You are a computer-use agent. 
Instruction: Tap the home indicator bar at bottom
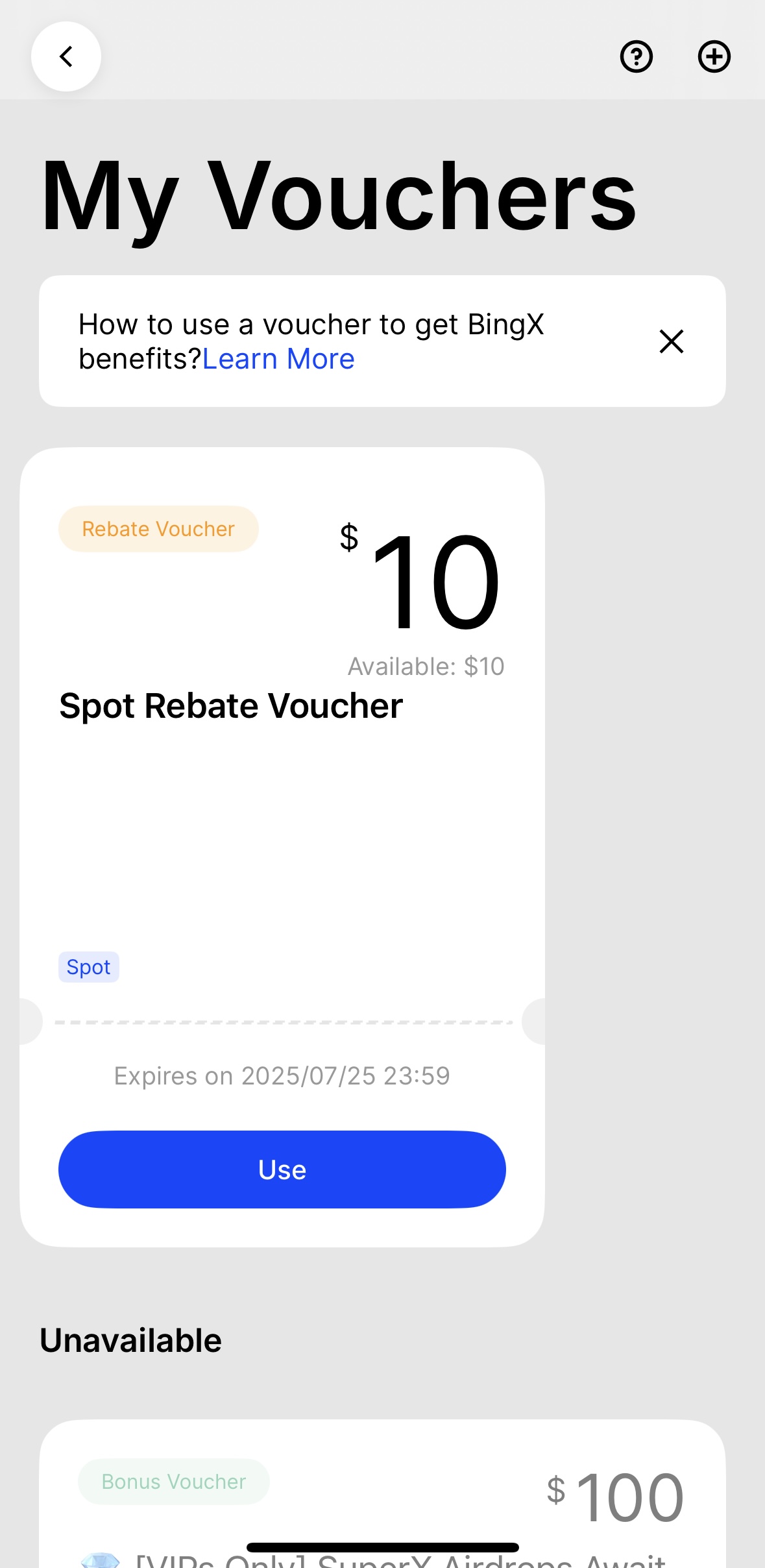(382, 1549)
